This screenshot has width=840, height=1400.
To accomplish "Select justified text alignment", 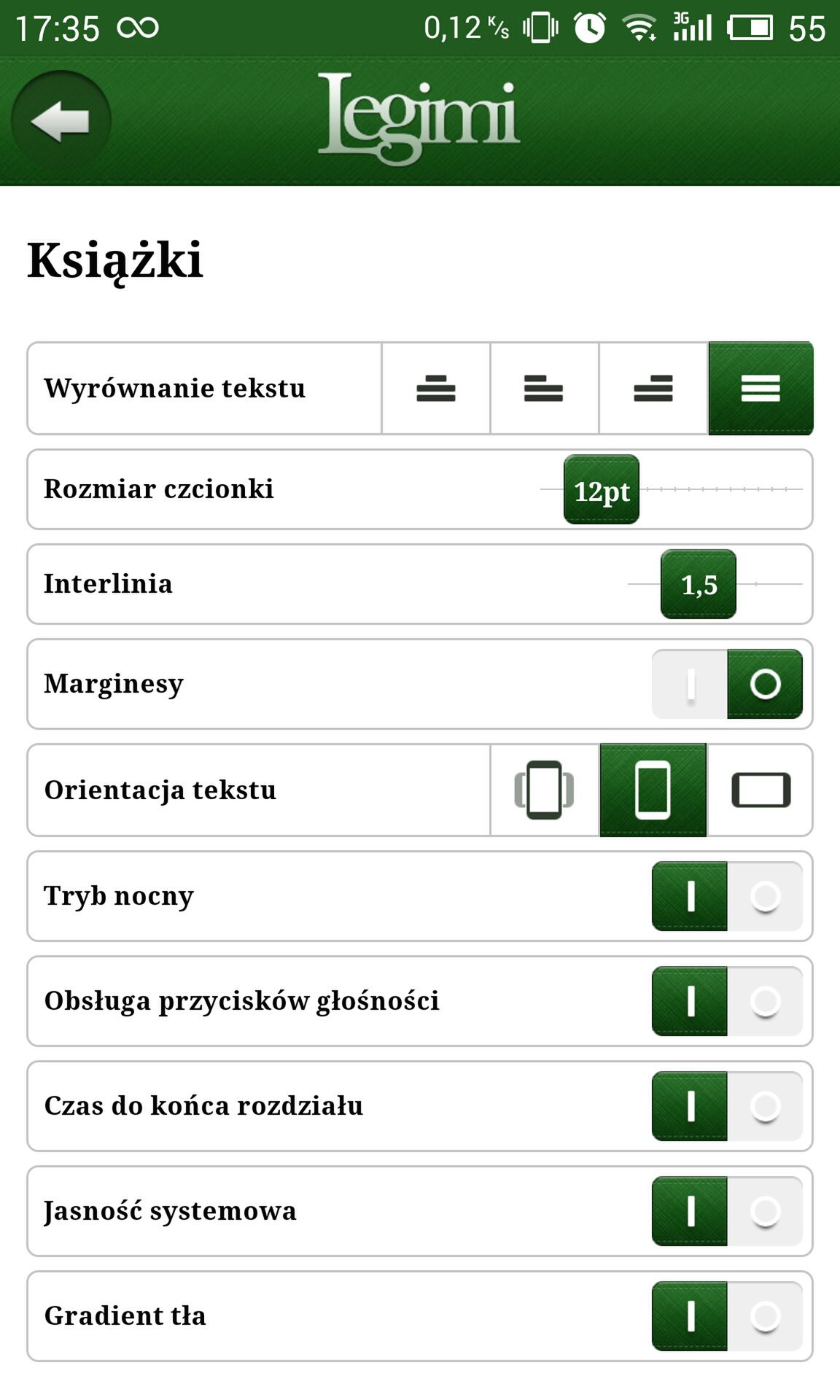I will [761, 389].
